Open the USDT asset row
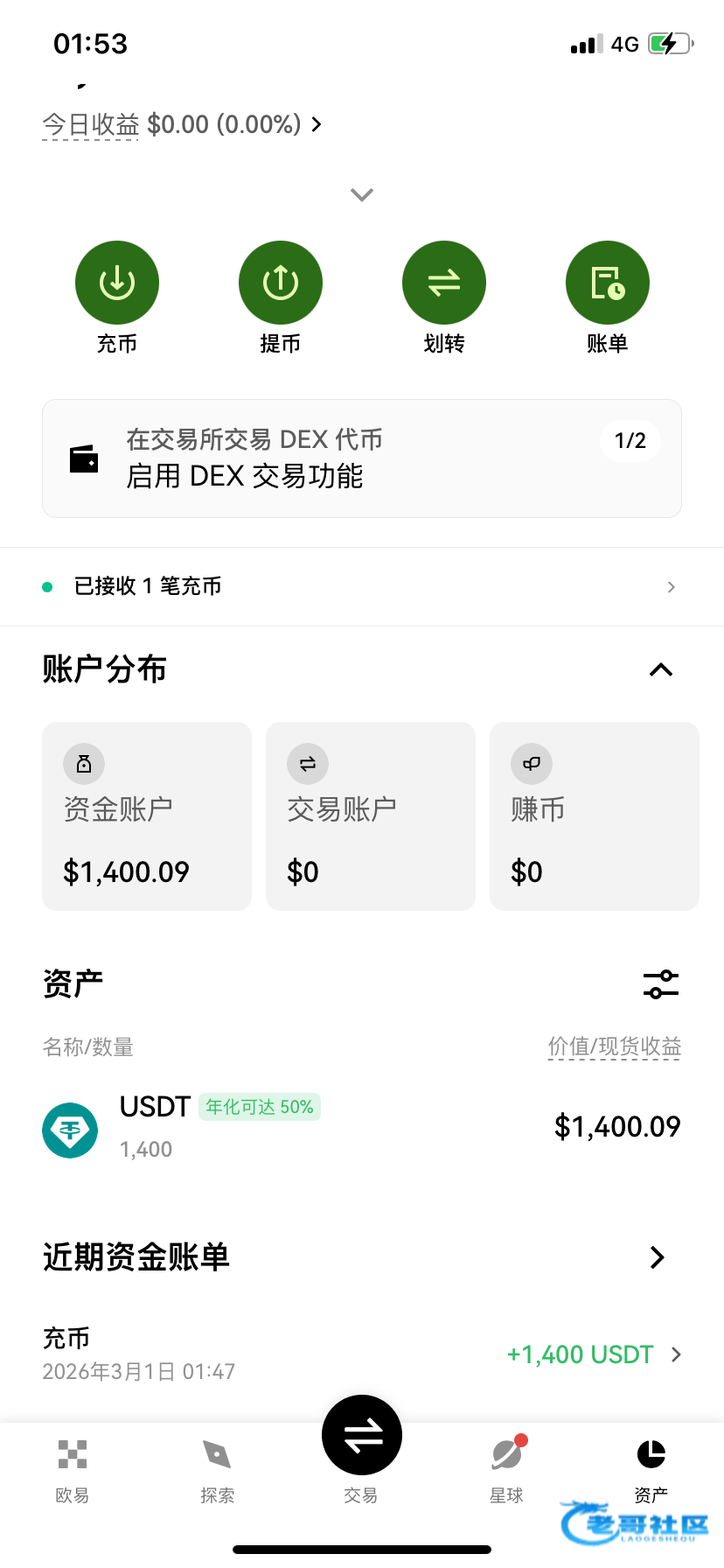 coord(362,1128)
